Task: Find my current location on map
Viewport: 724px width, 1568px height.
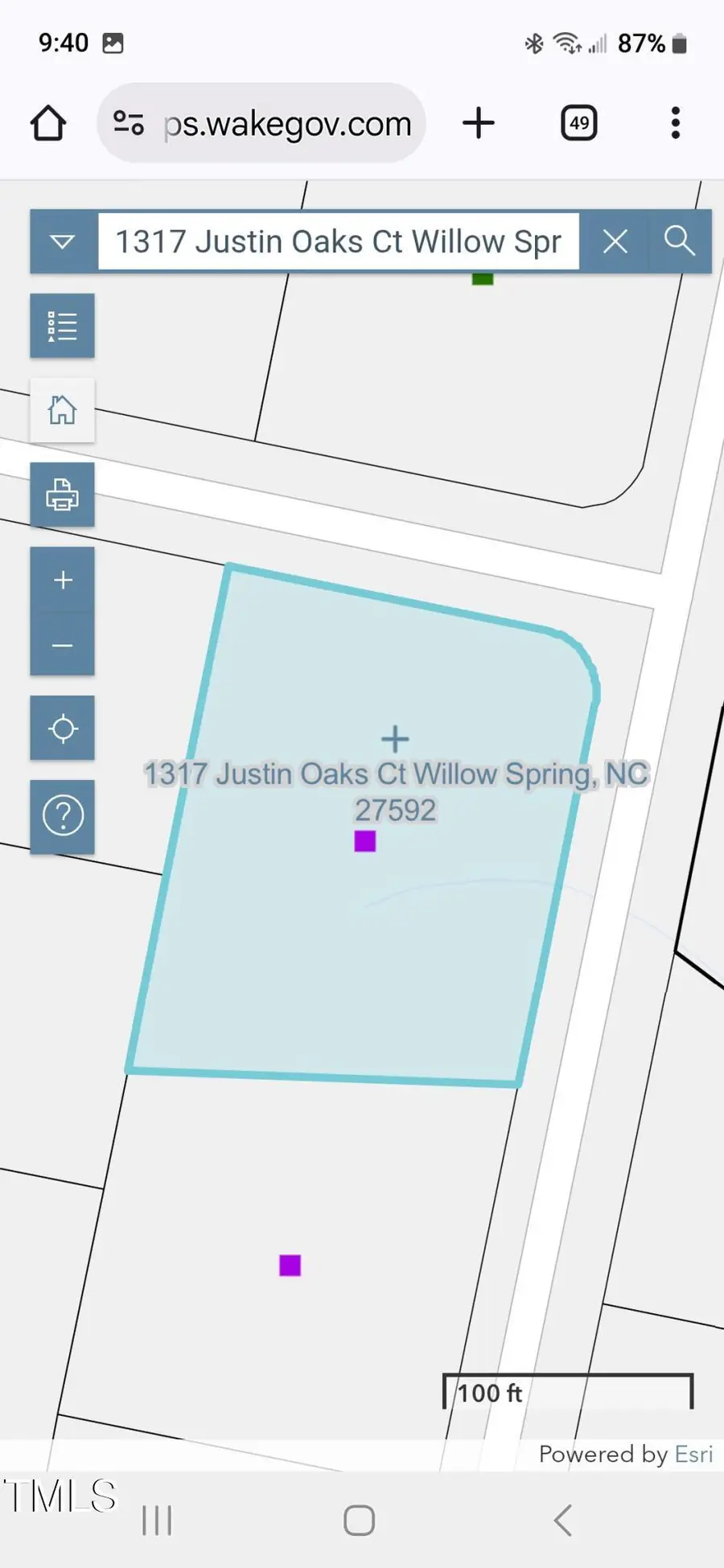Action: 63,729
